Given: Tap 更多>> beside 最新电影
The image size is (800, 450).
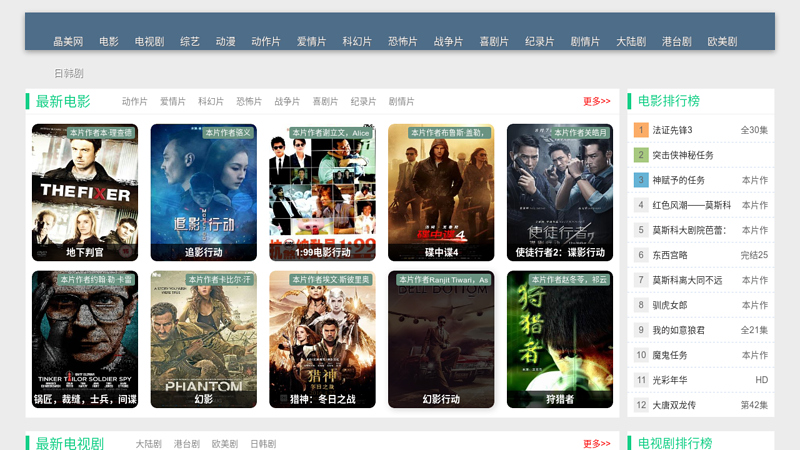Looking at the screenshot, I should pyautogui.click(x=596, y=102).
